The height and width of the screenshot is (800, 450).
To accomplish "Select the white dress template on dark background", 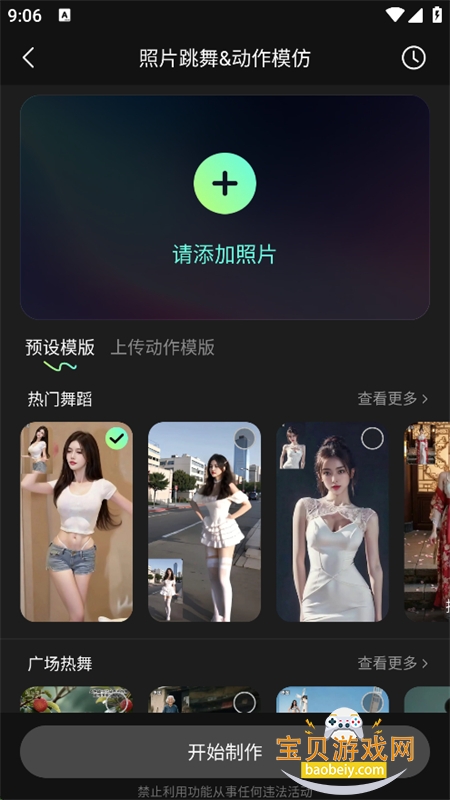I will 333,521.
